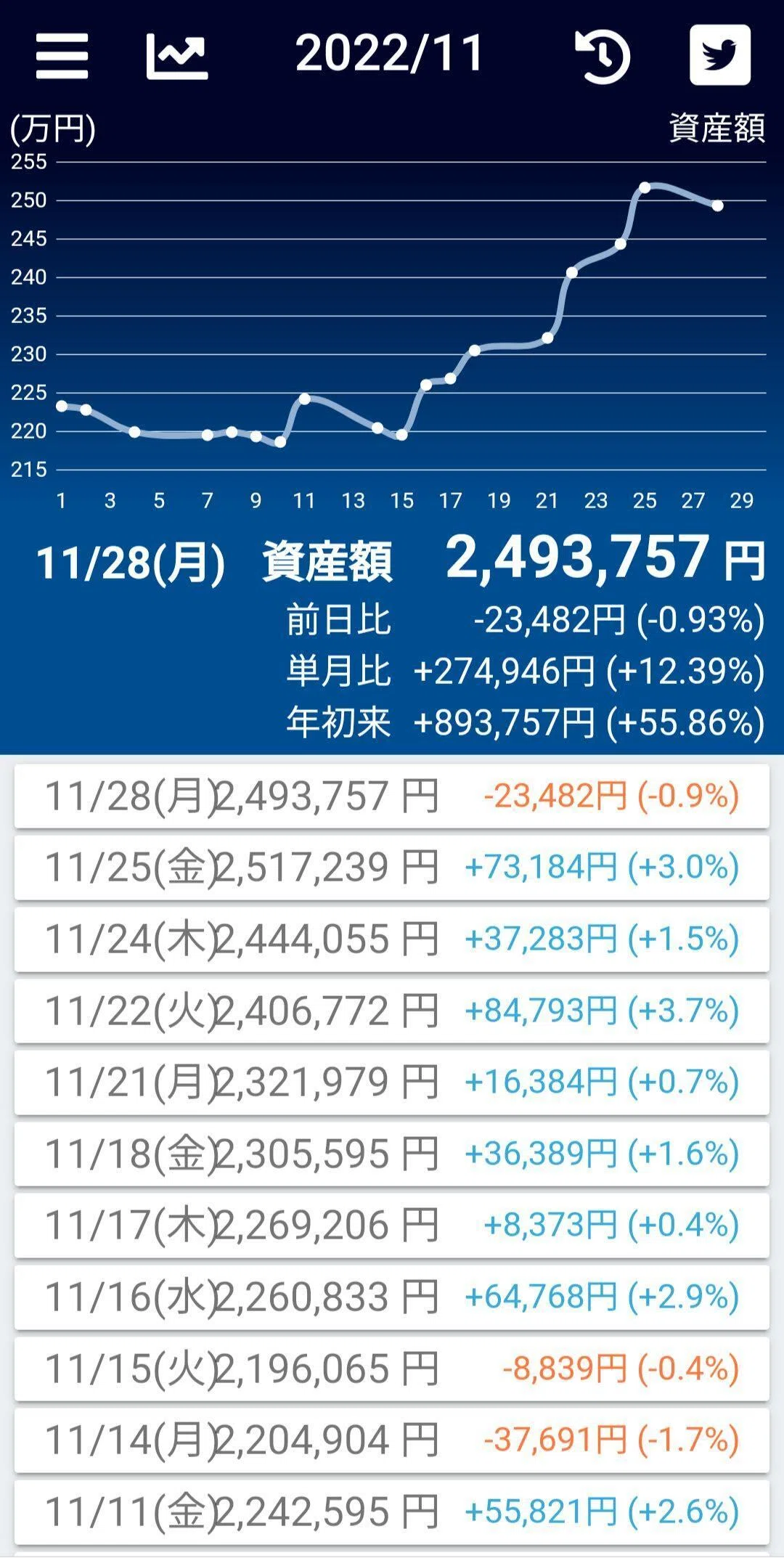Open the 11/16(水) asset record
784x1558 pixels.
click(x=392, y=1297)
